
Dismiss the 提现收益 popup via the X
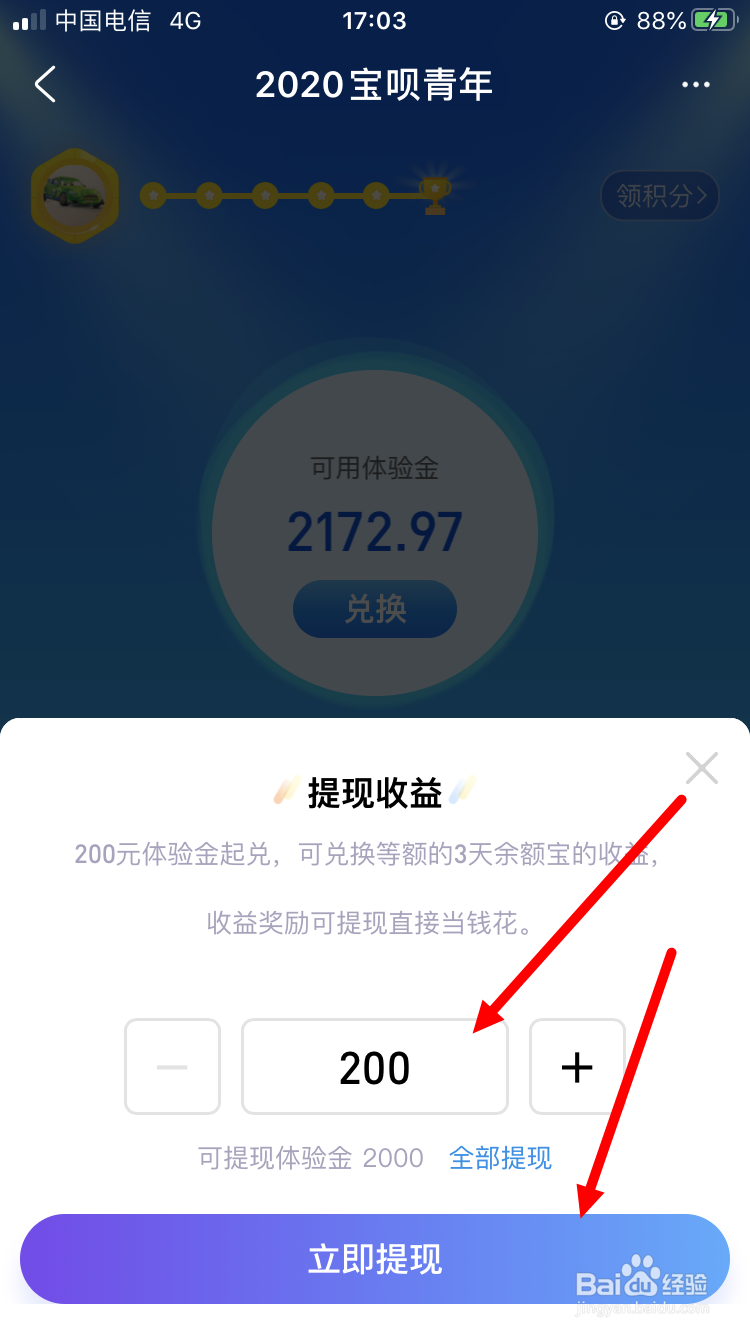pos(701,768)
